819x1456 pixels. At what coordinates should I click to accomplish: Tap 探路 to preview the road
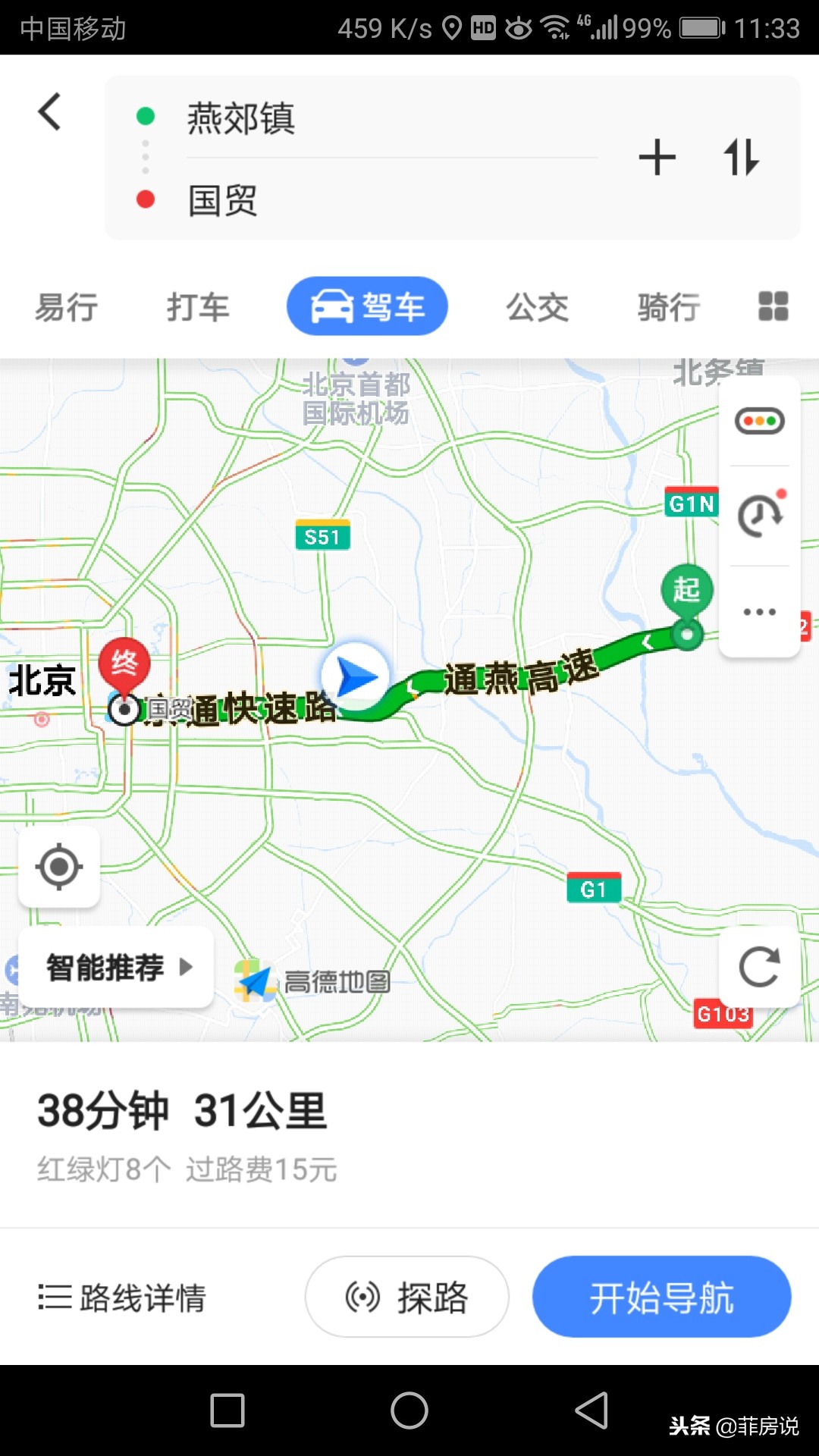click(406, 1297)
